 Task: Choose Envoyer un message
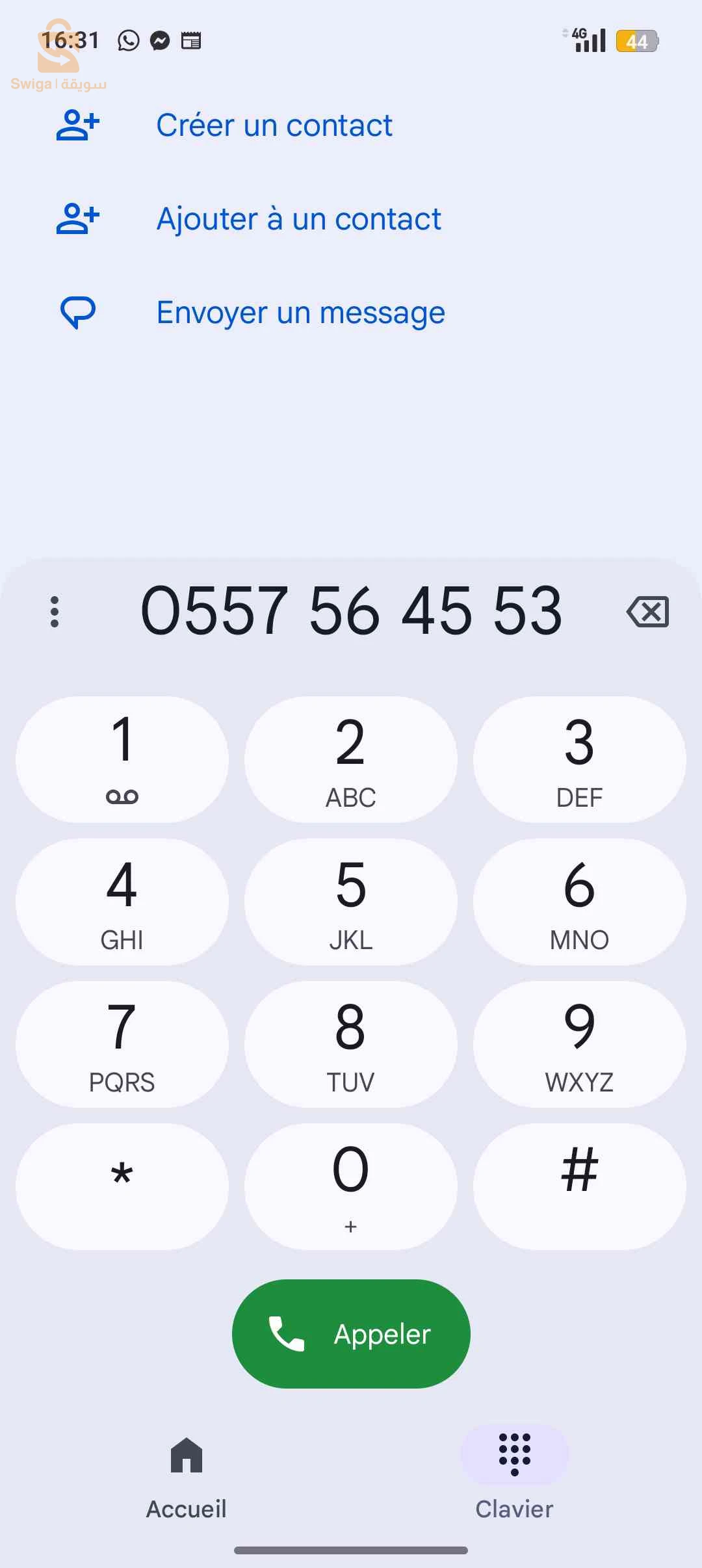(x=300, y=313)
